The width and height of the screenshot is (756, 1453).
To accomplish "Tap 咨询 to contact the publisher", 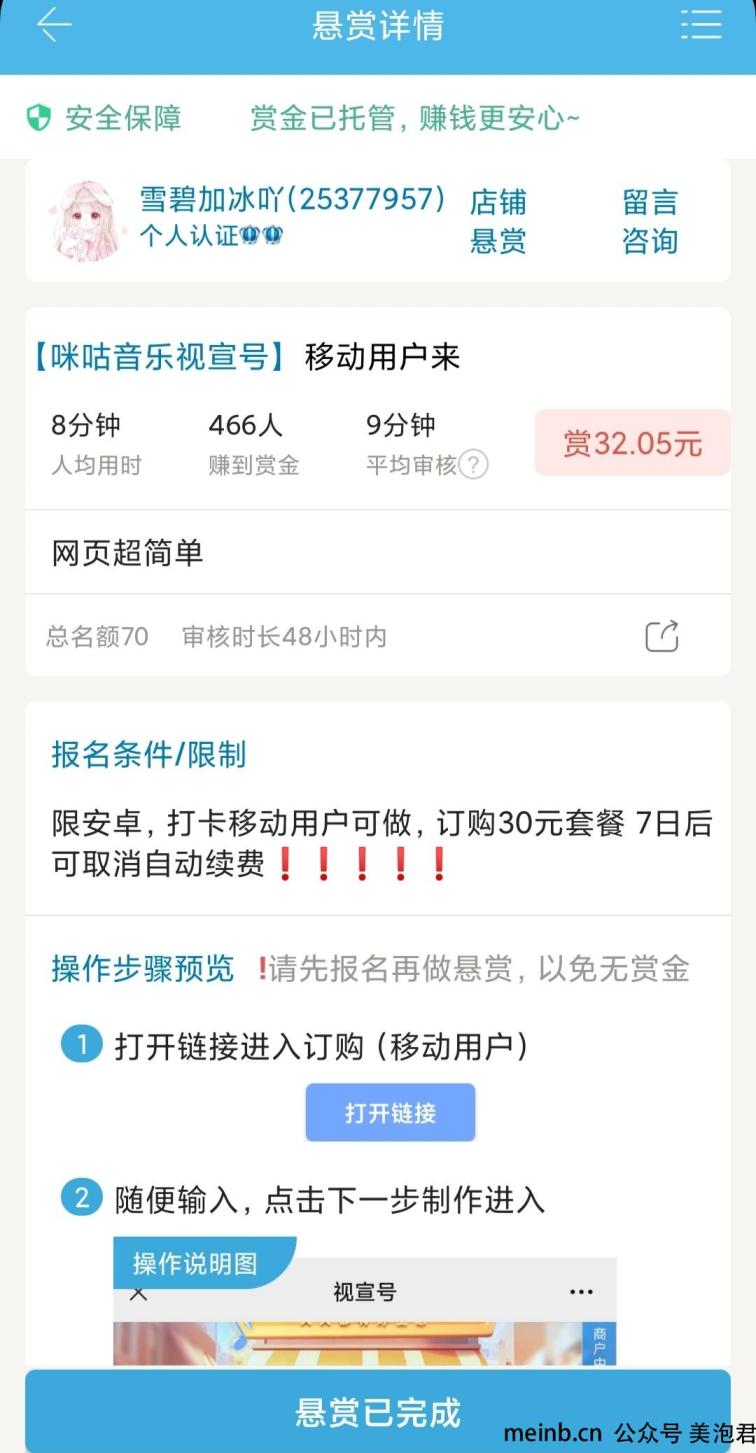I will (x=650, y=241).
